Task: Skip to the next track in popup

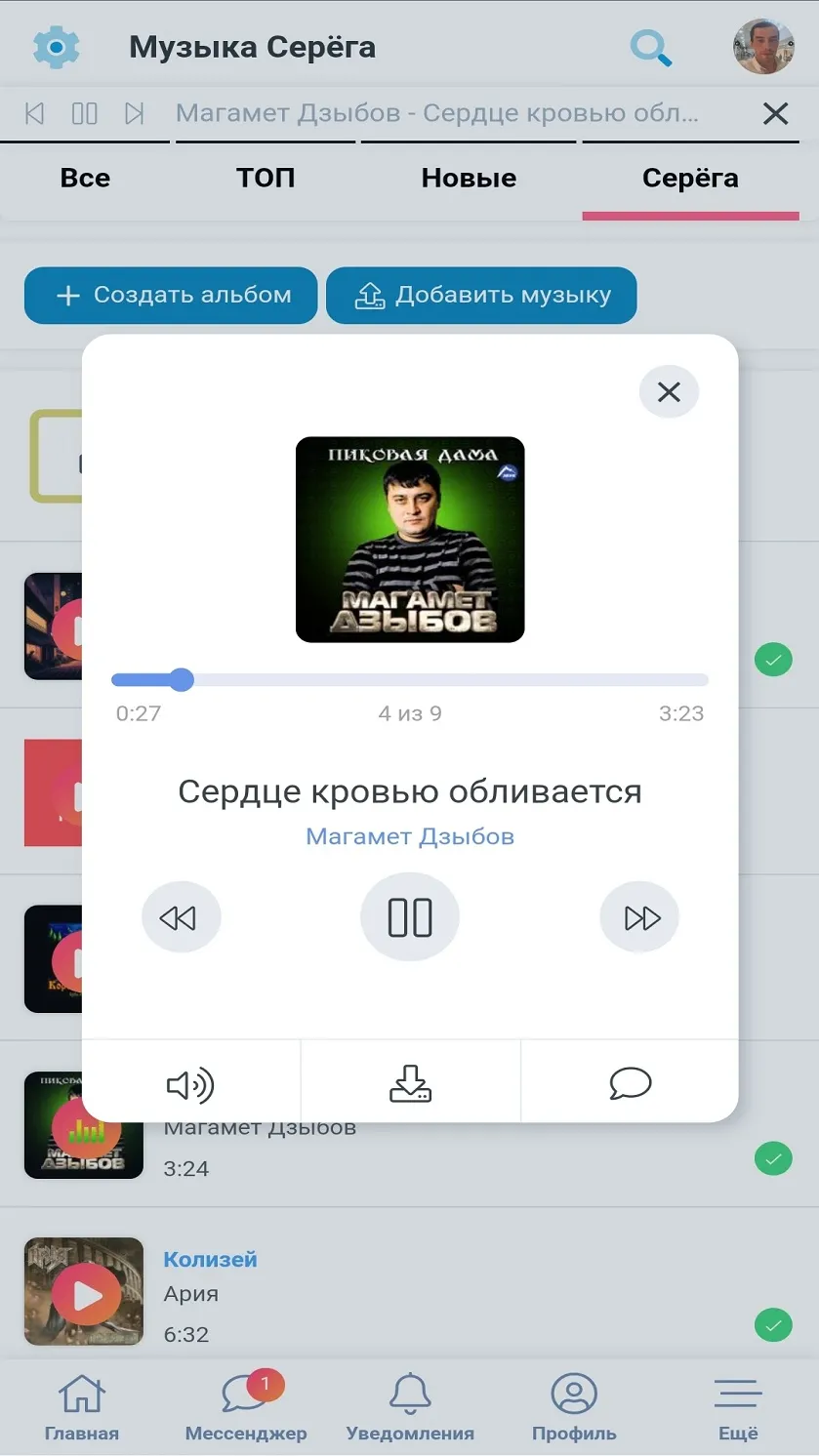Action: [639, 917]
